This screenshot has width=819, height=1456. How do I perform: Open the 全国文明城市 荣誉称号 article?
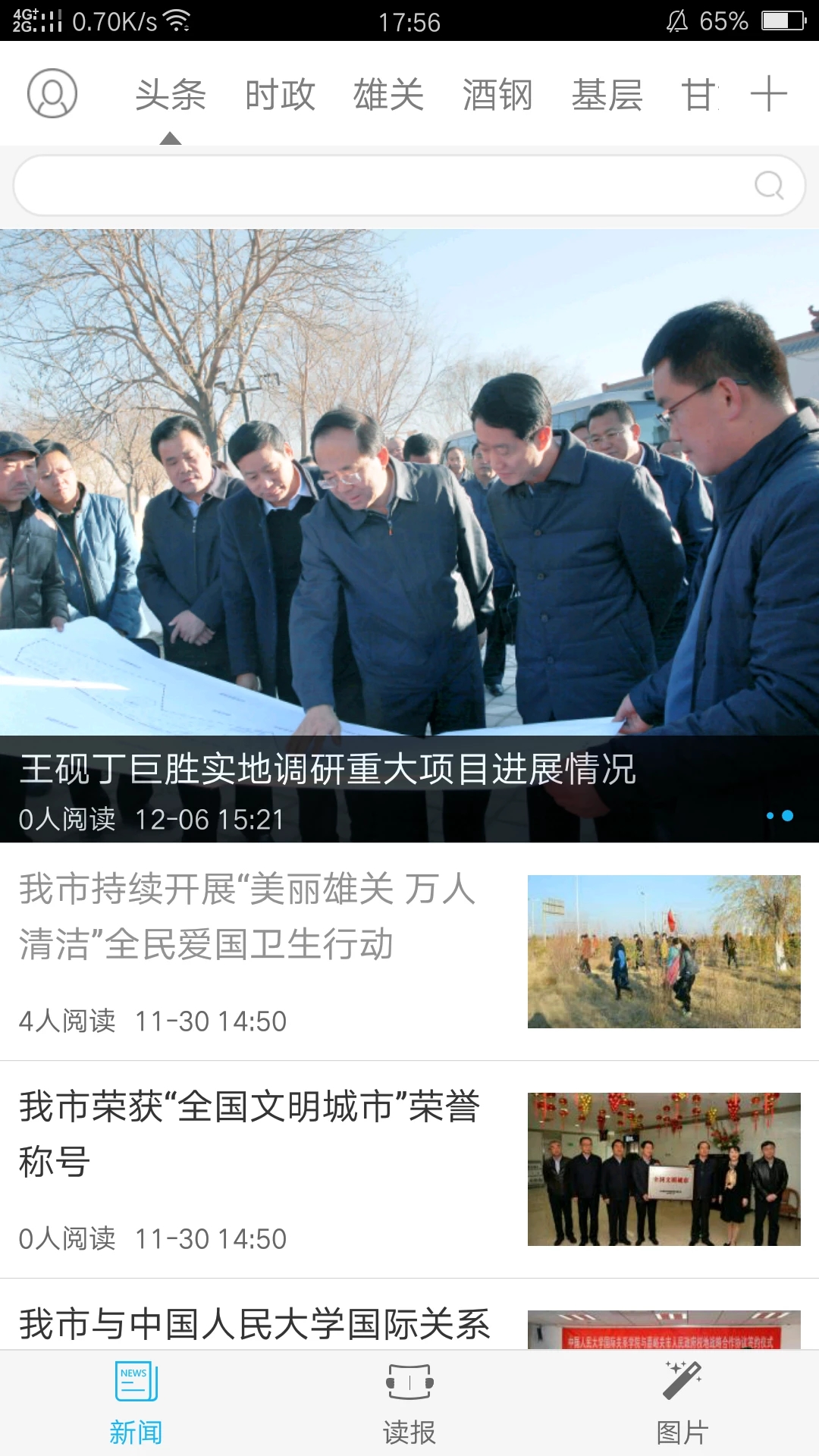click(x=250, y=1134)
